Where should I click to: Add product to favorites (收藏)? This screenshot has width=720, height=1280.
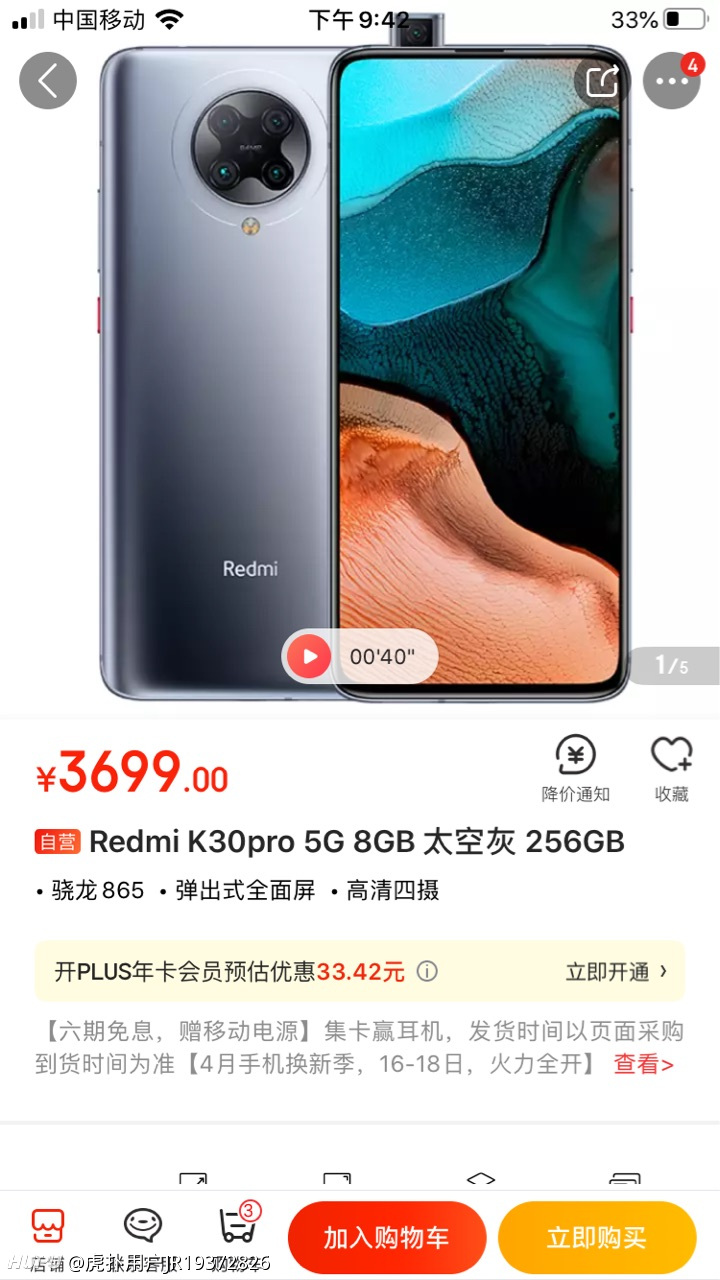[x=672, y=770]
